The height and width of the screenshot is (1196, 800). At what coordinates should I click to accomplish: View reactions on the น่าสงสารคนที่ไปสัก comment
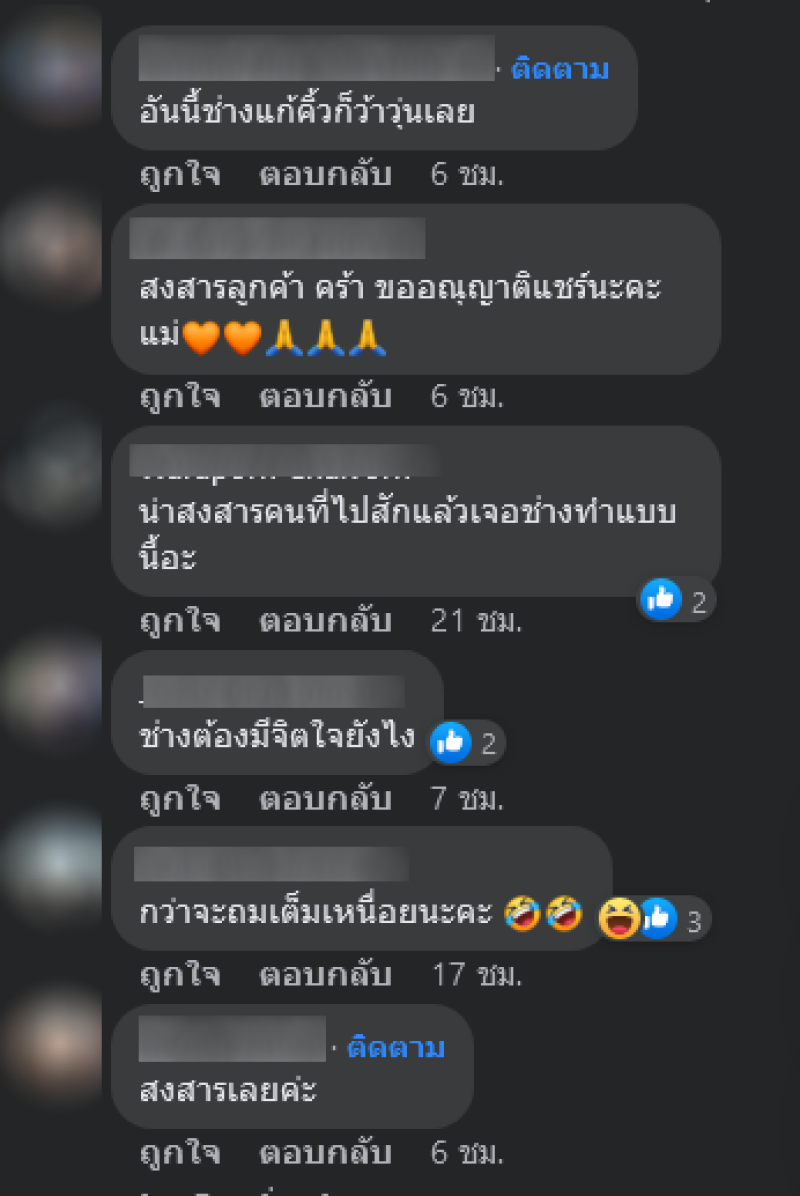click(676, 601)
